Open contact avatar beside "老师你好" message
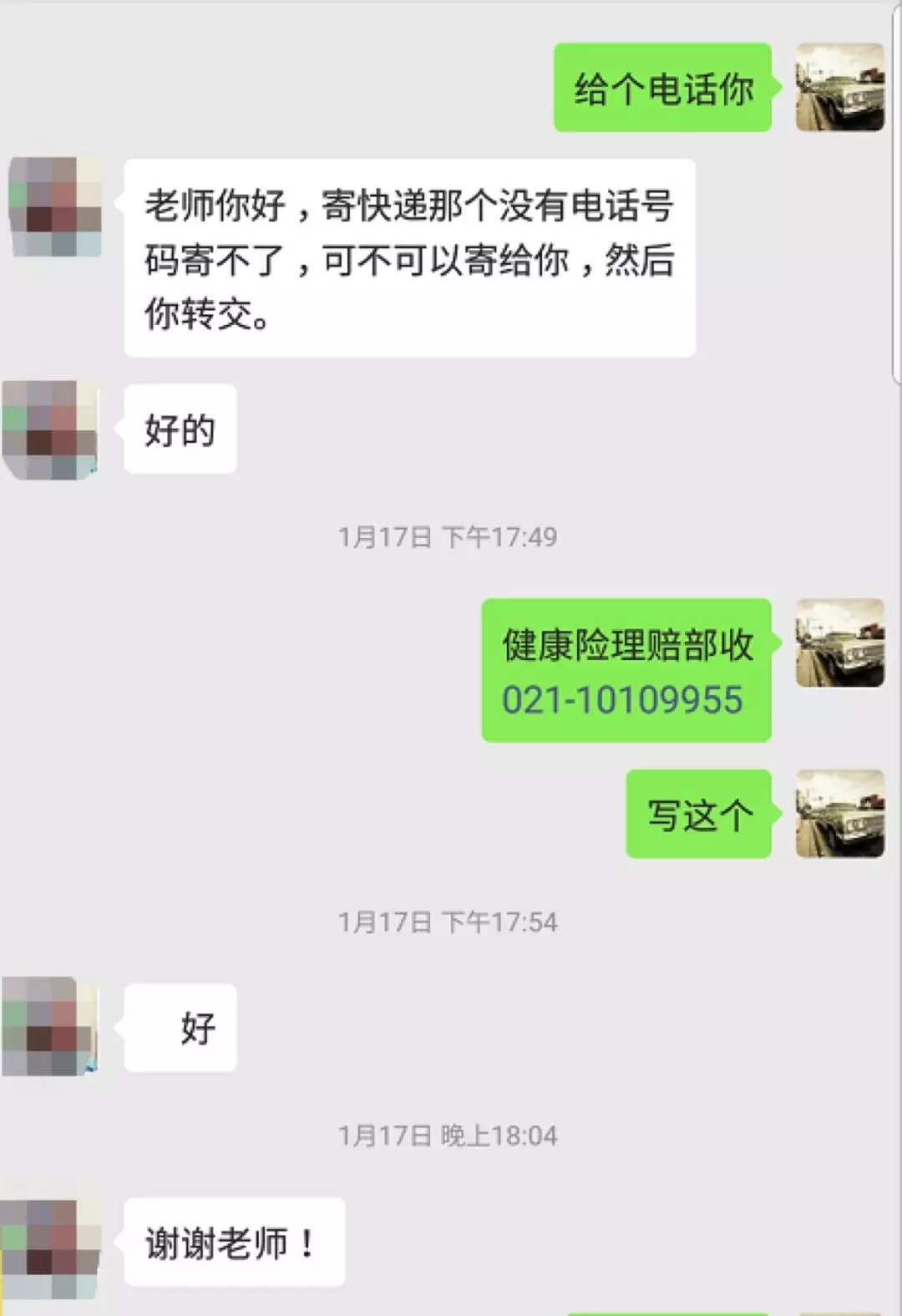This screenshot has width=902, height=1316. click(x=55, y=206)
